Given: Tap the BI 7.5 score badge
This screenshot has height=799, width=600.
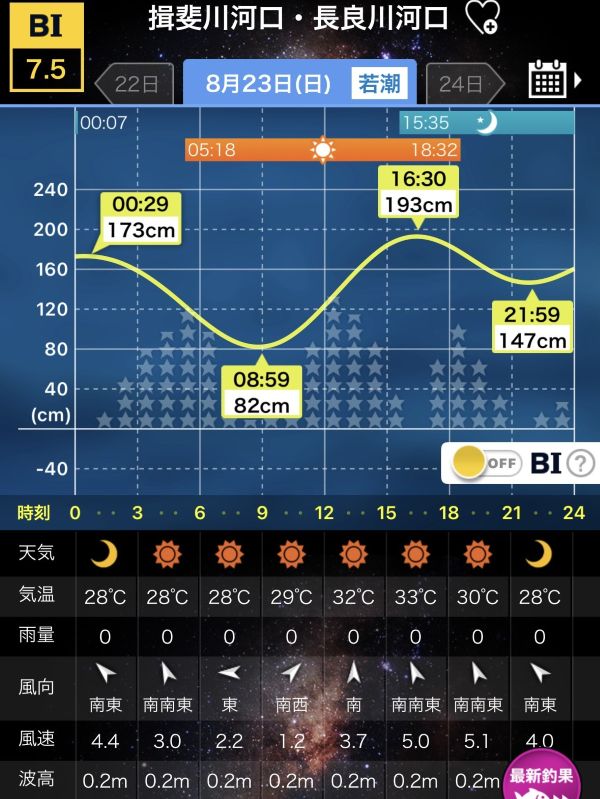Looking at the screenshot, I should (x=46, y=47).
